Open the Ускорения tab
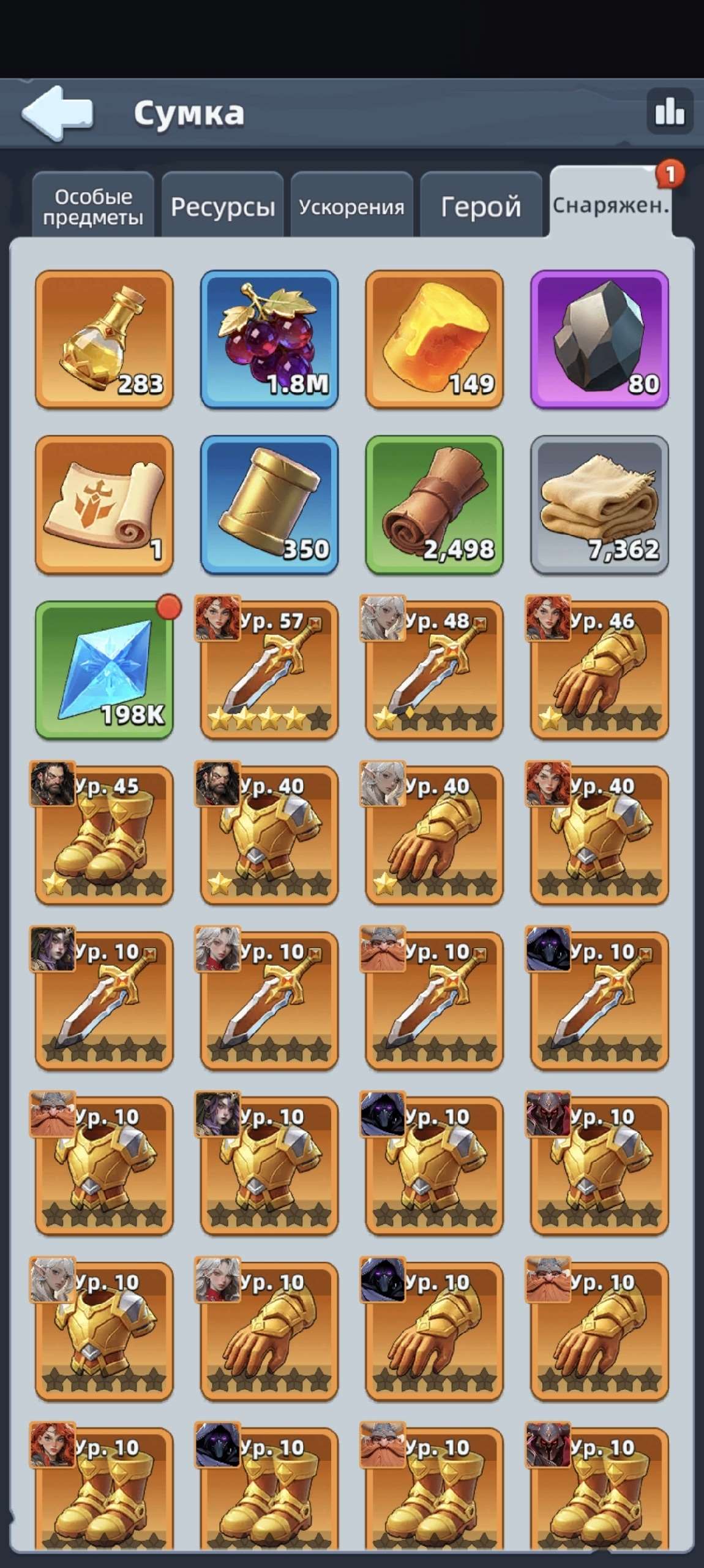 pos(352,206)
